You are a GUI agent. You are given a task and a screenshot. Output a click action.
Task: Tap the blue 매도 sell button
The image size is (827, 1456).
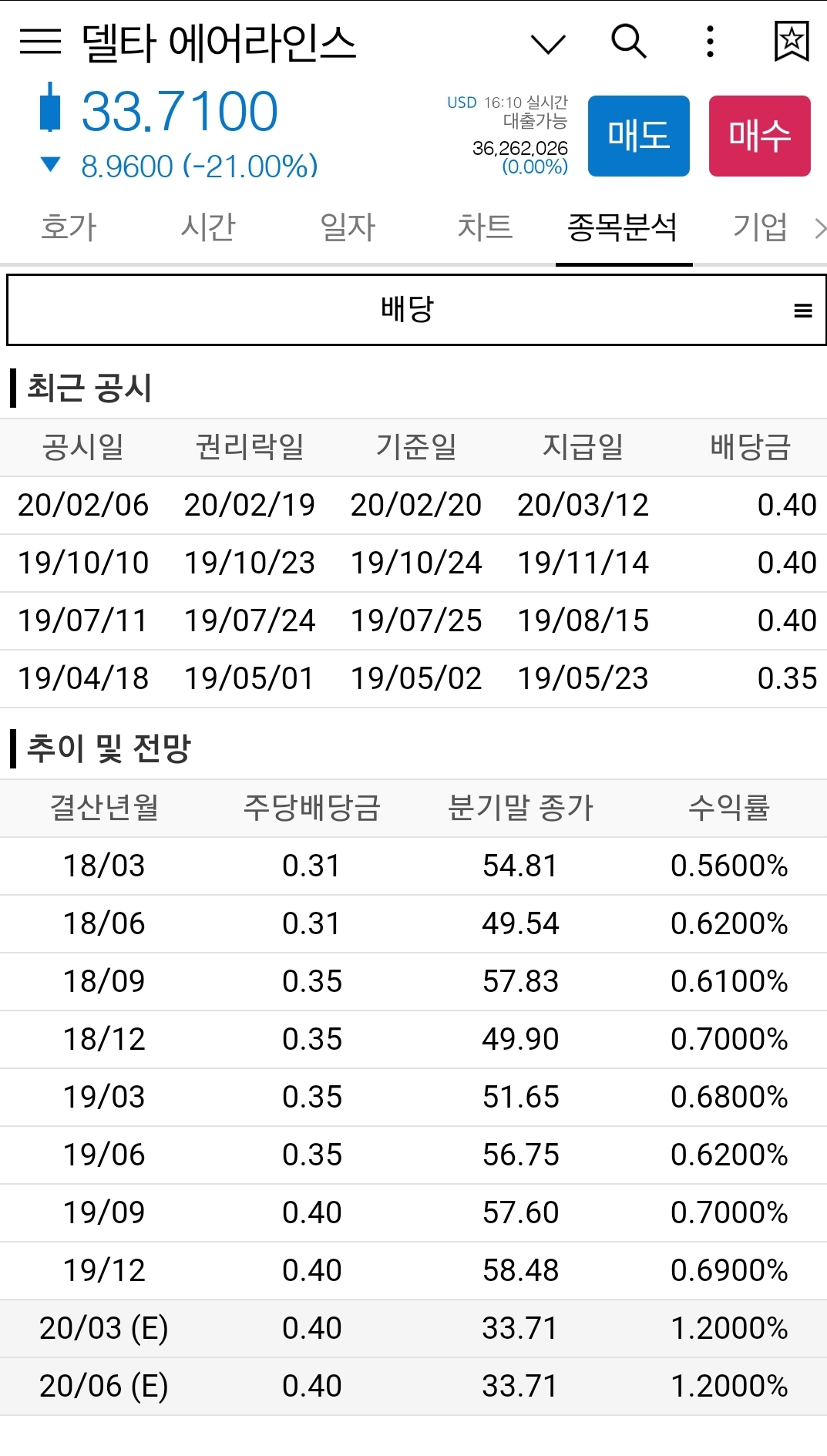coord(639,136)
